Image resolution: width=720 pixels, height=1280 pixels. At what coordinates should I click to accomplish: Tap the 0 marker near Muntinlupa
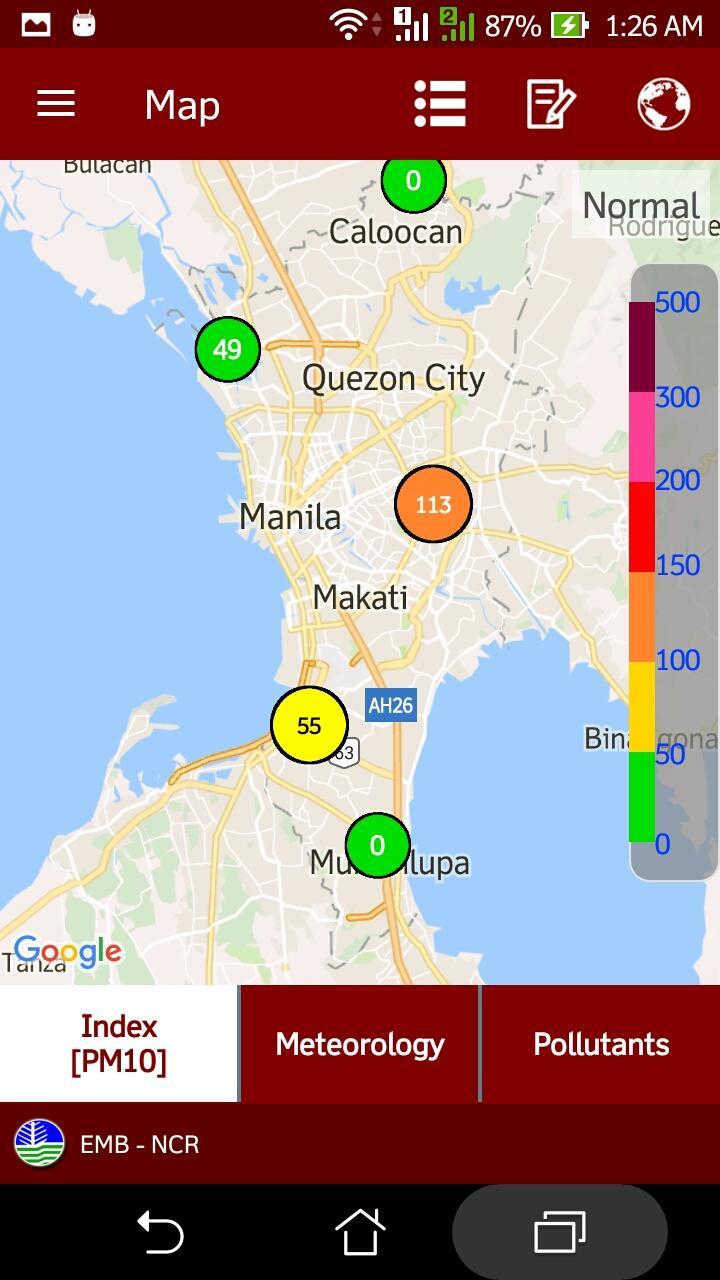[377, 846]
